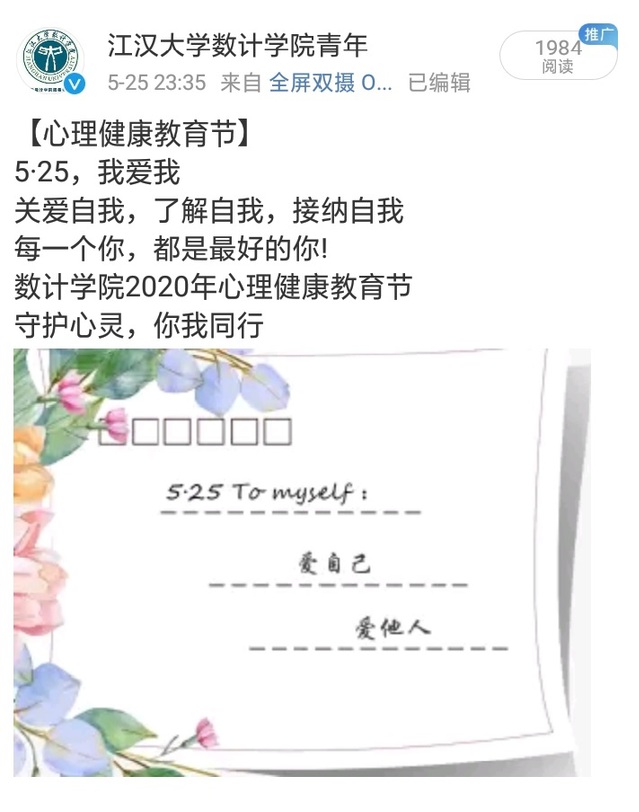This screenshot has height=812, width=639.
Task: Tap the 1984 阅读 promote button
Action: [558, 56]
